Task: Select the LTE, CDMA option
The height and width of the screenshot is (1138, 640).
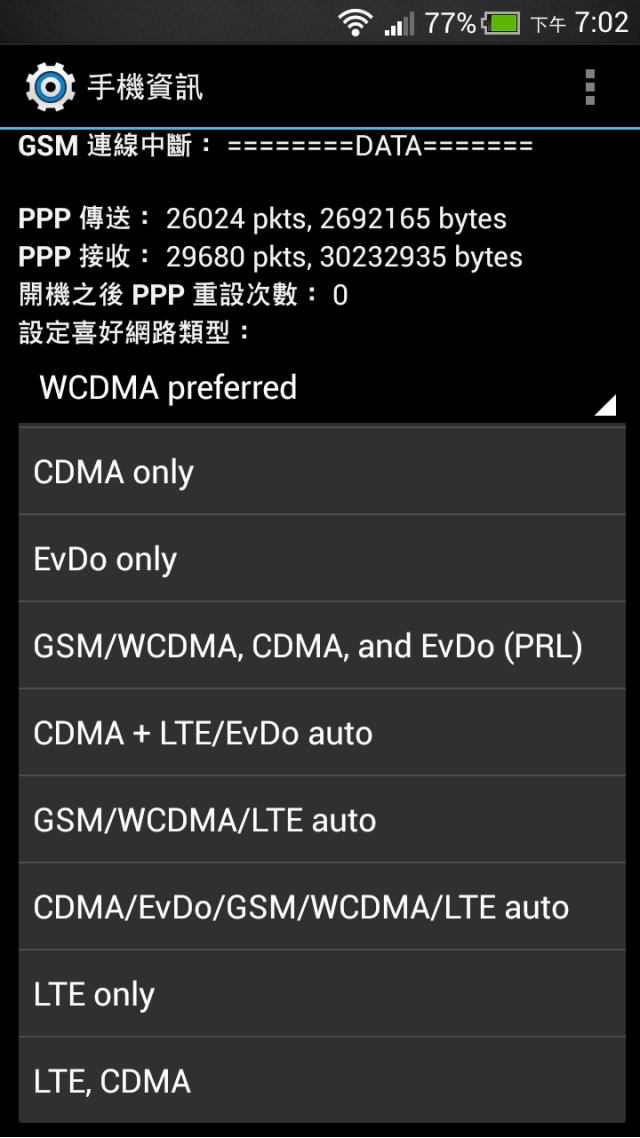Action: pyautogui.click(x=321, y=1081)
